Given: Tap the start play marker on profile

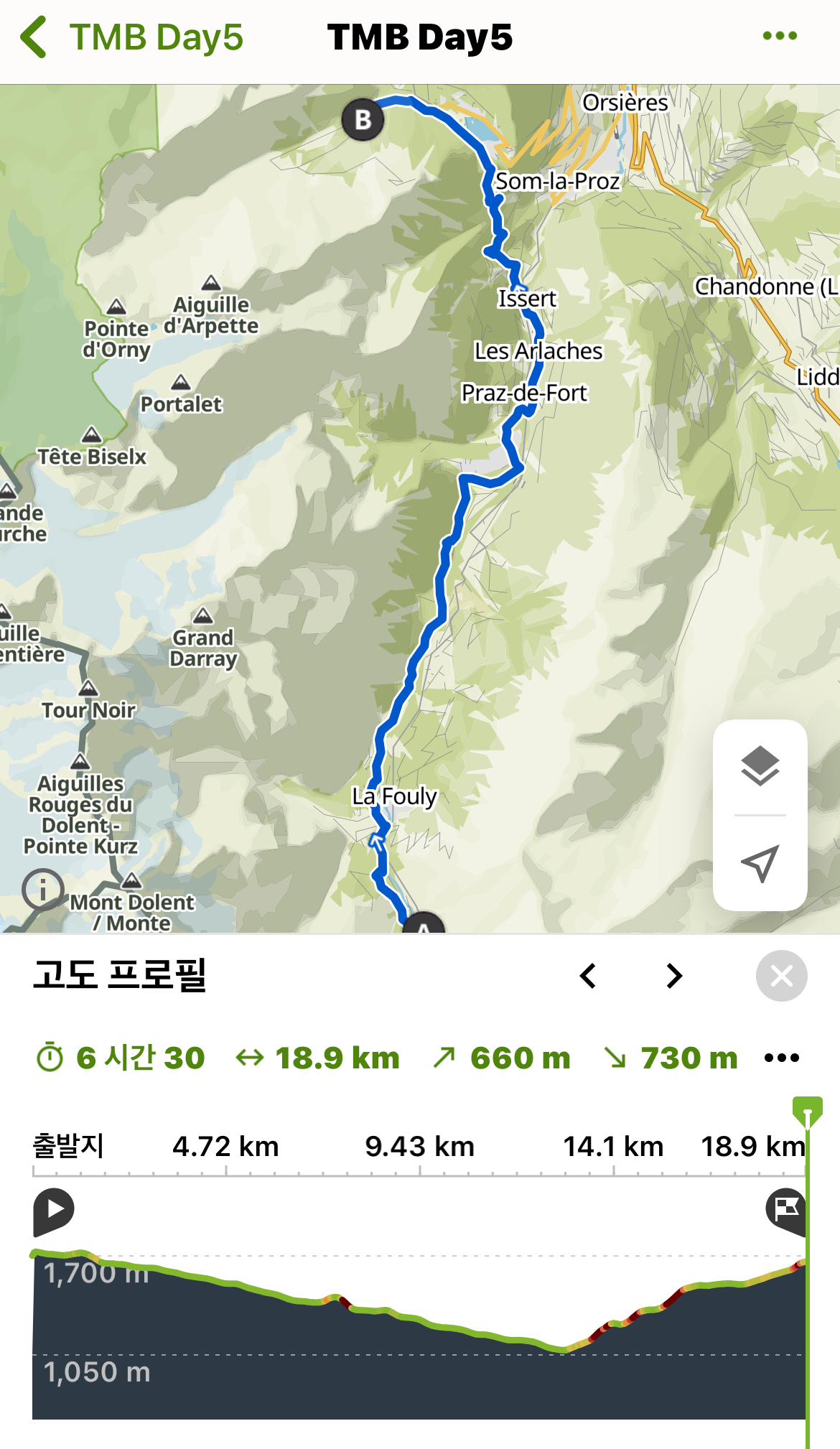Looking at the screenshot, I should pyautogui.click(x=54, y=1210).
